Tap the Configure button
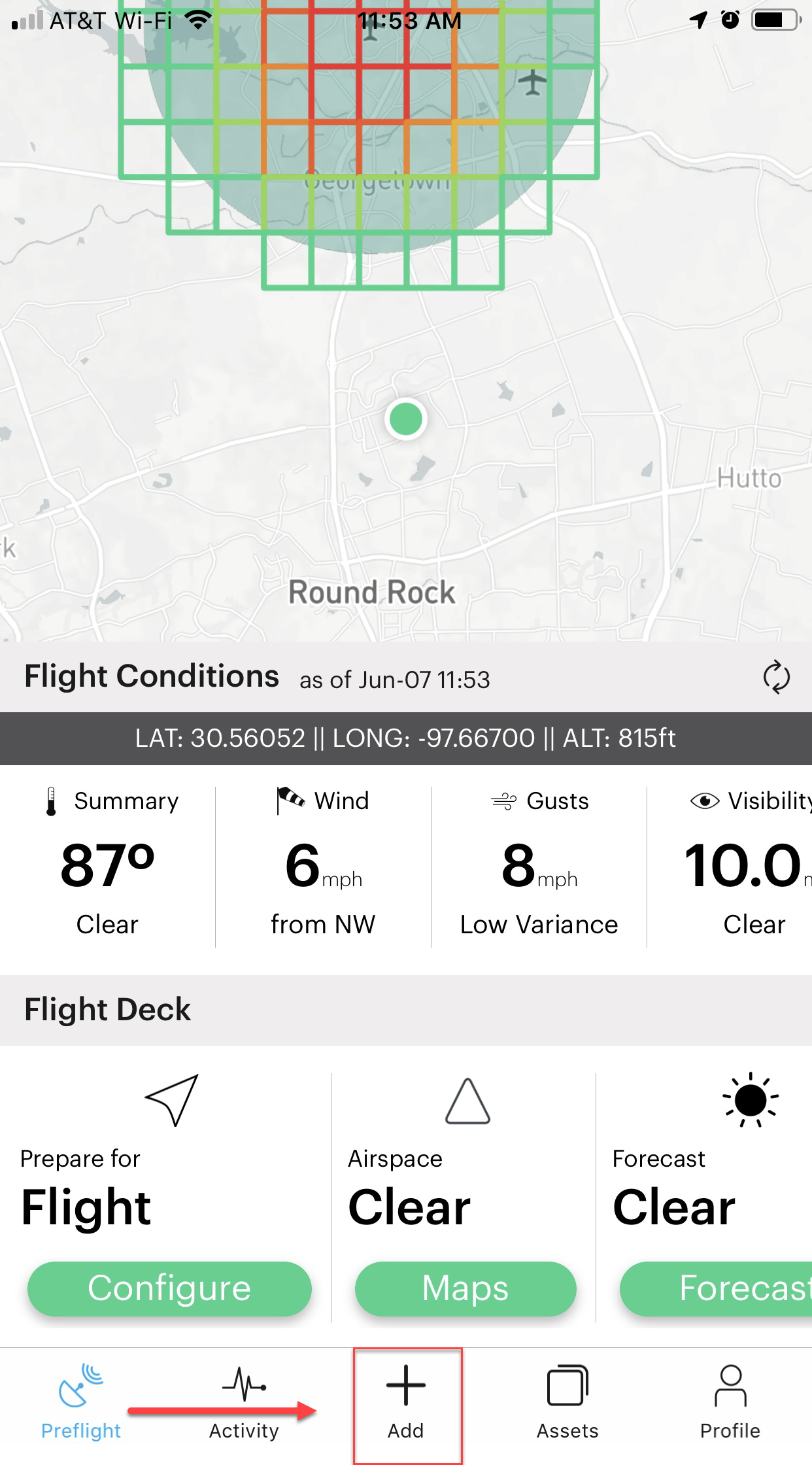The image size is (812, 1465). click(169, 1288)
